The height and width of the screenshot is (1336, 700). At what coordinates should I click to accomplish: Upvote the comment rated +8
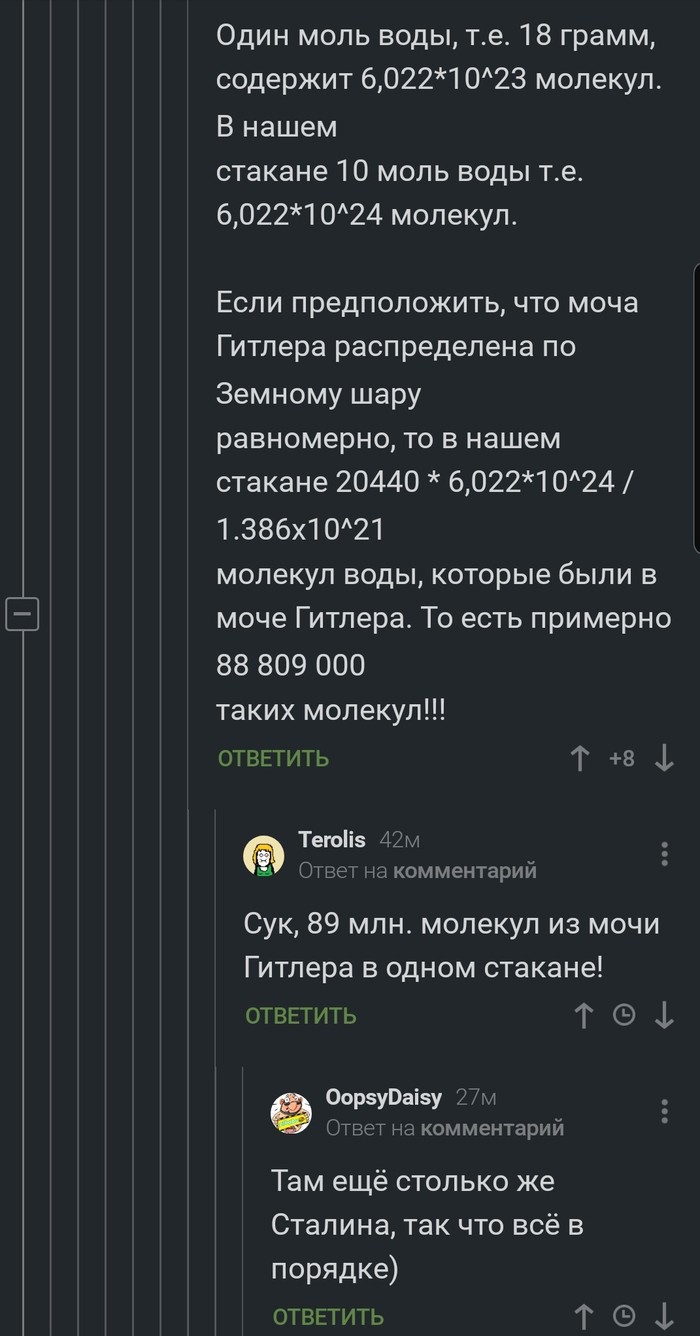tap(579, 760)
